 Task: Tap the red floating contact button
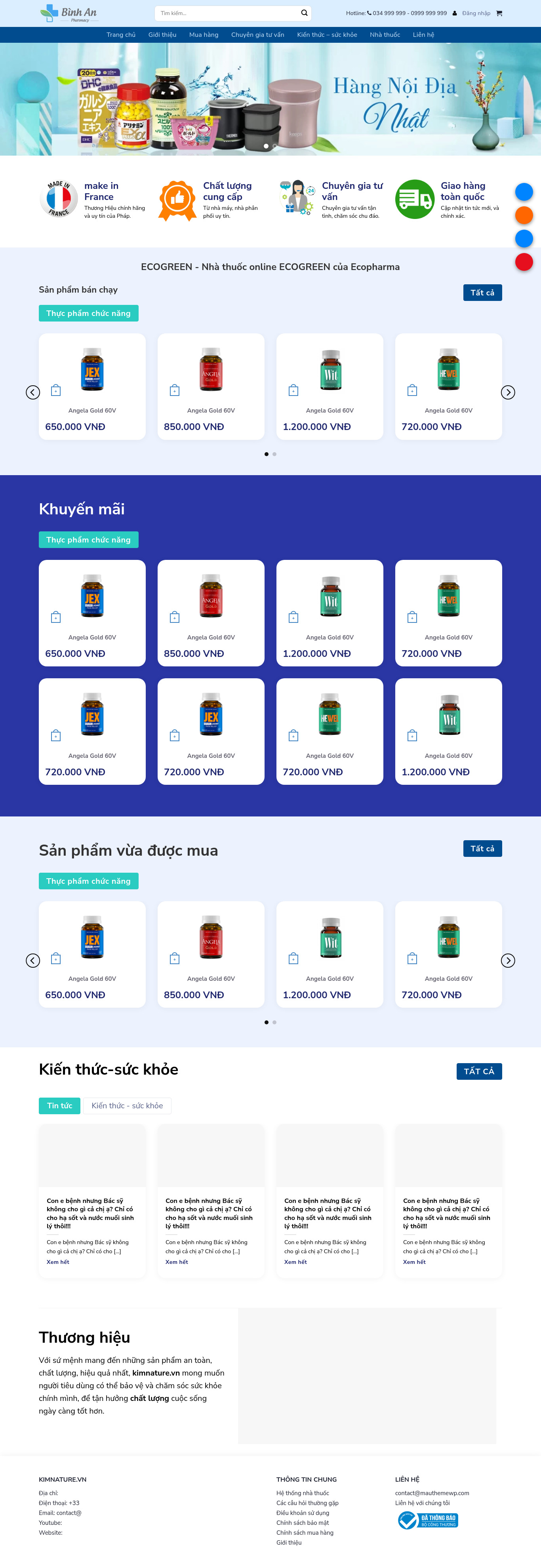(524, 262)
